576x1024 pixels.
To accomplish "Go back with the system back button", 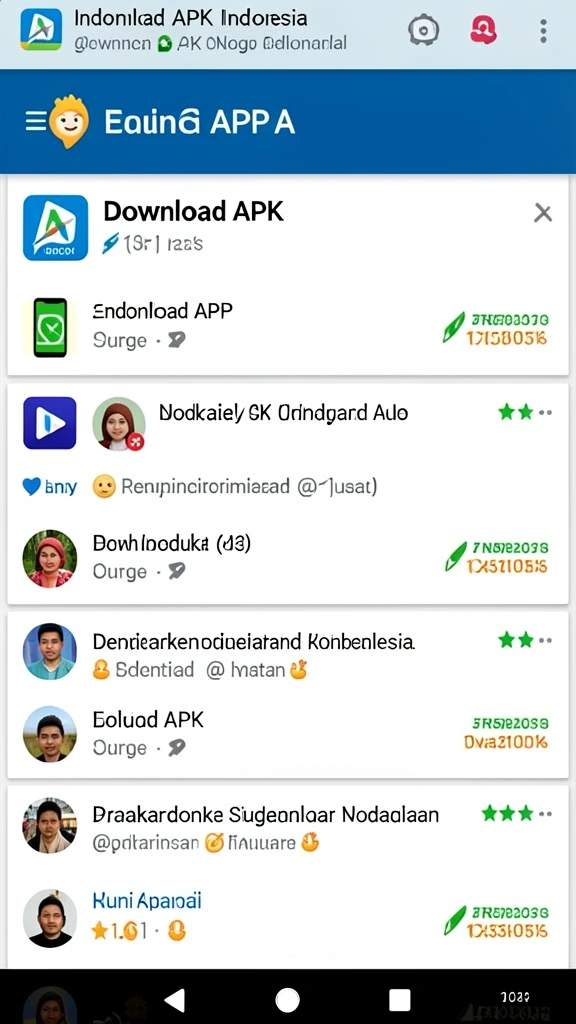I will click(x=174, y=999).
